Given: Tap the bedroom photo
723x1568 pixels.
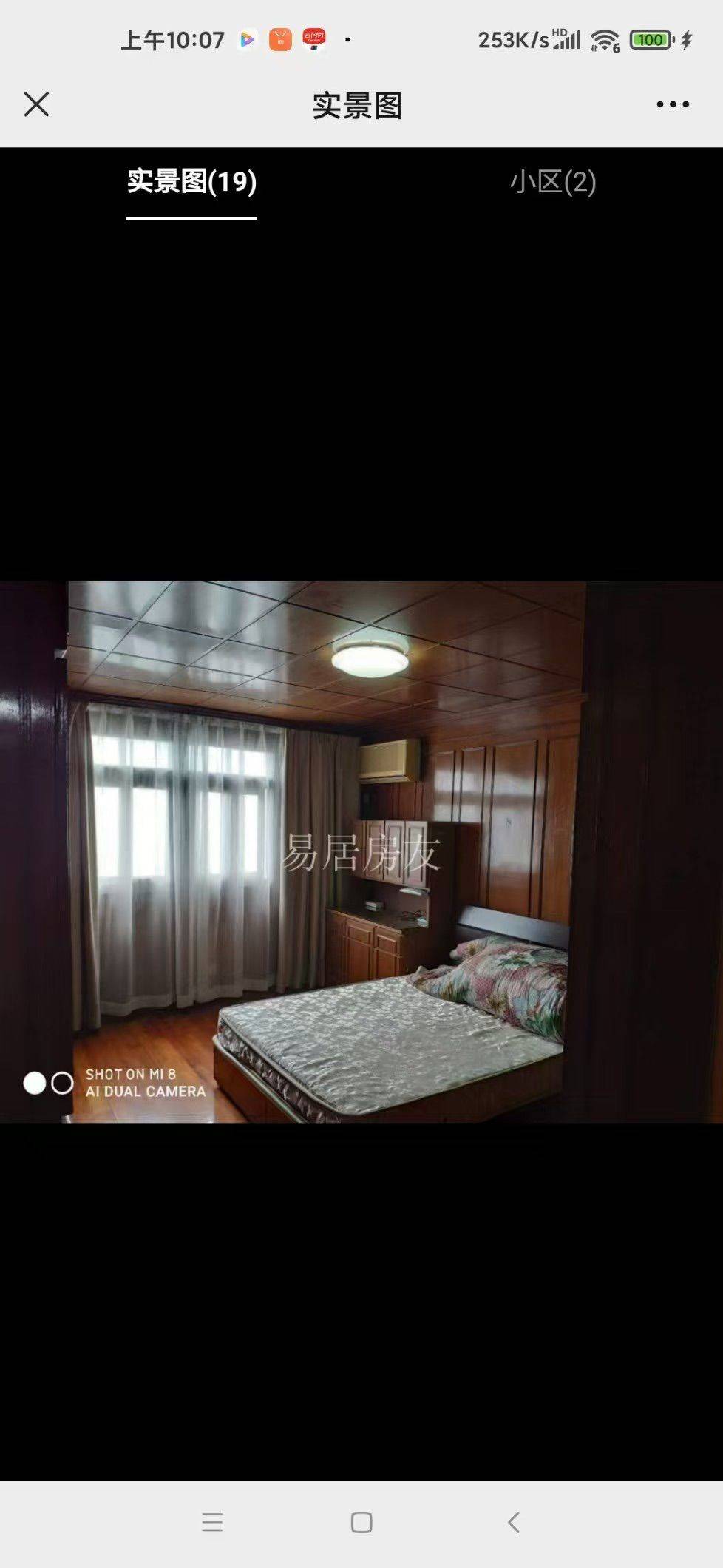Looking at the screenshot, I should [x=361, y=852].
